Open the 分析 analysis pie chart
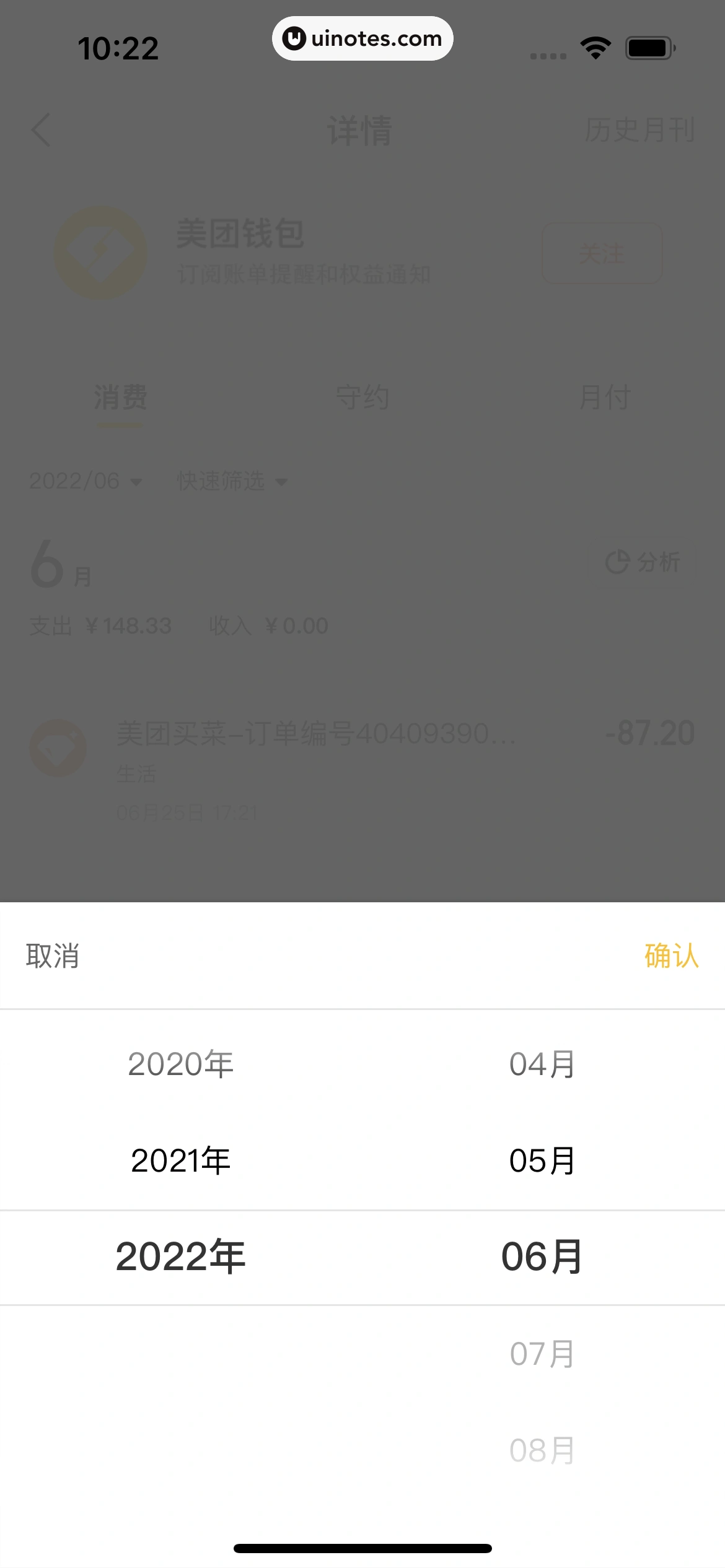 pyautogui.click(x=643, y=562)
